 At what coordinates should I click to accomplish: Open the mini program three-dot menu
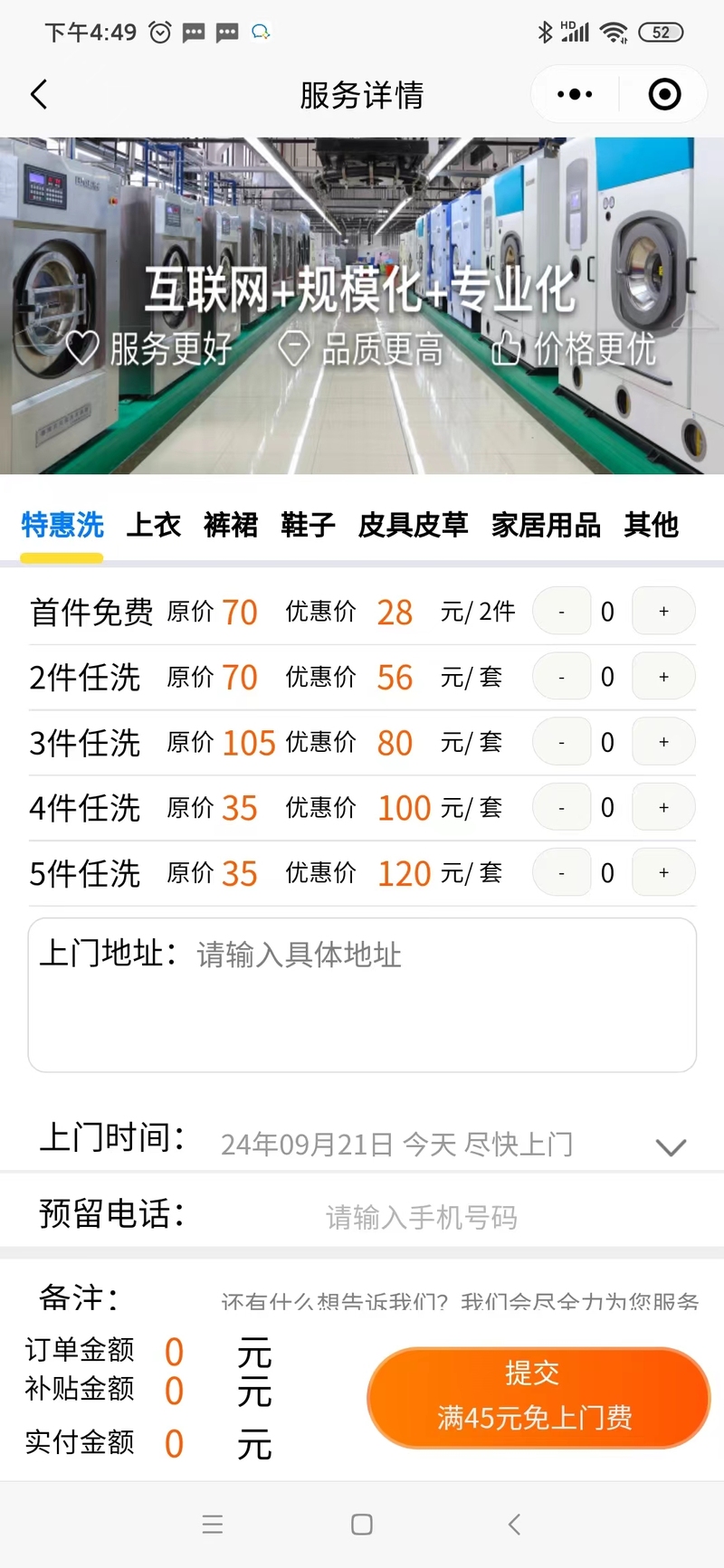(575, 94)
